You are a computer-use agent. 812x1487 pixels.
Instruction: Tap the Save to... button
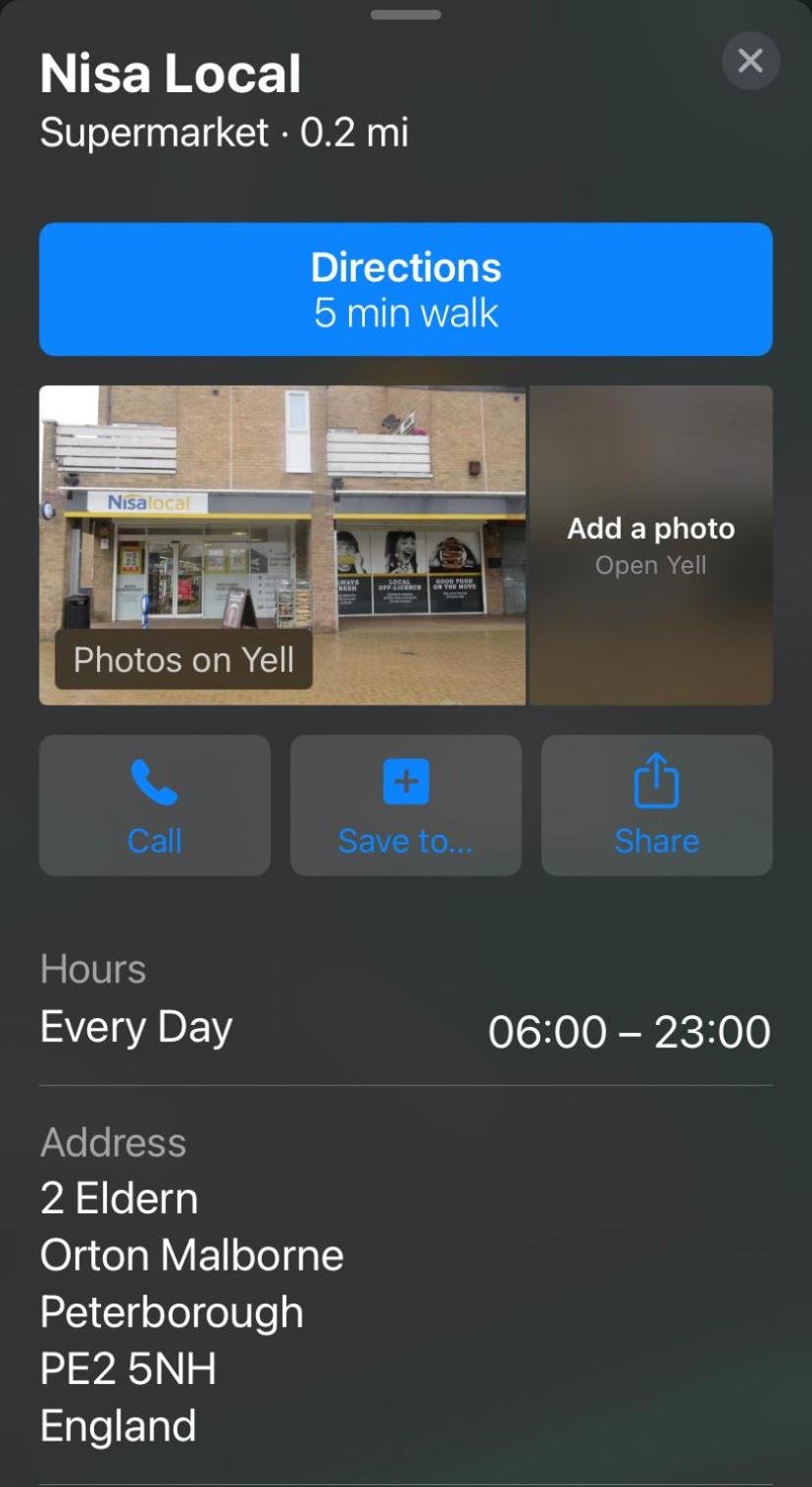[406, 805]
